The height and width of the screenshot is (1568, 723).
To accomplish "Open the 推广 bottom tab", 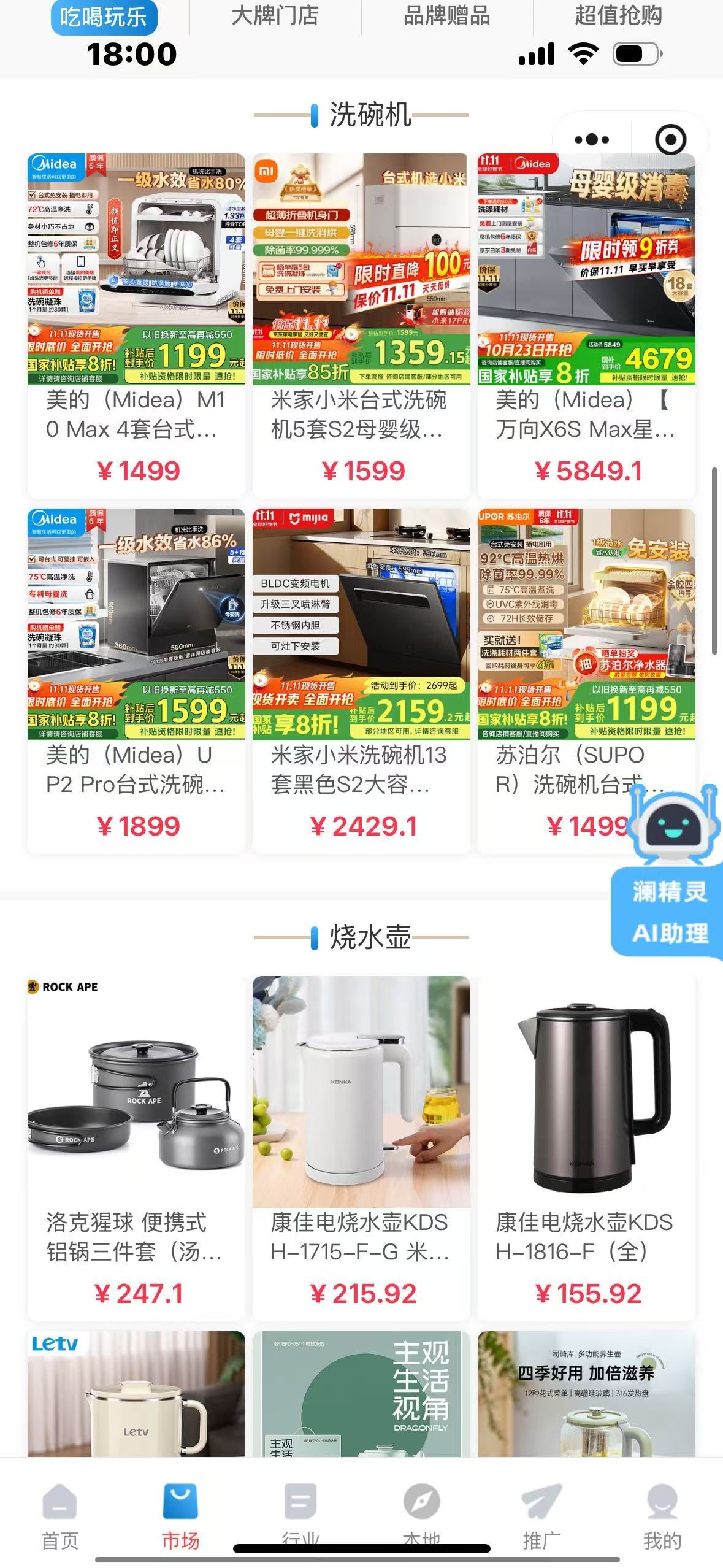I will (541, 1515).
